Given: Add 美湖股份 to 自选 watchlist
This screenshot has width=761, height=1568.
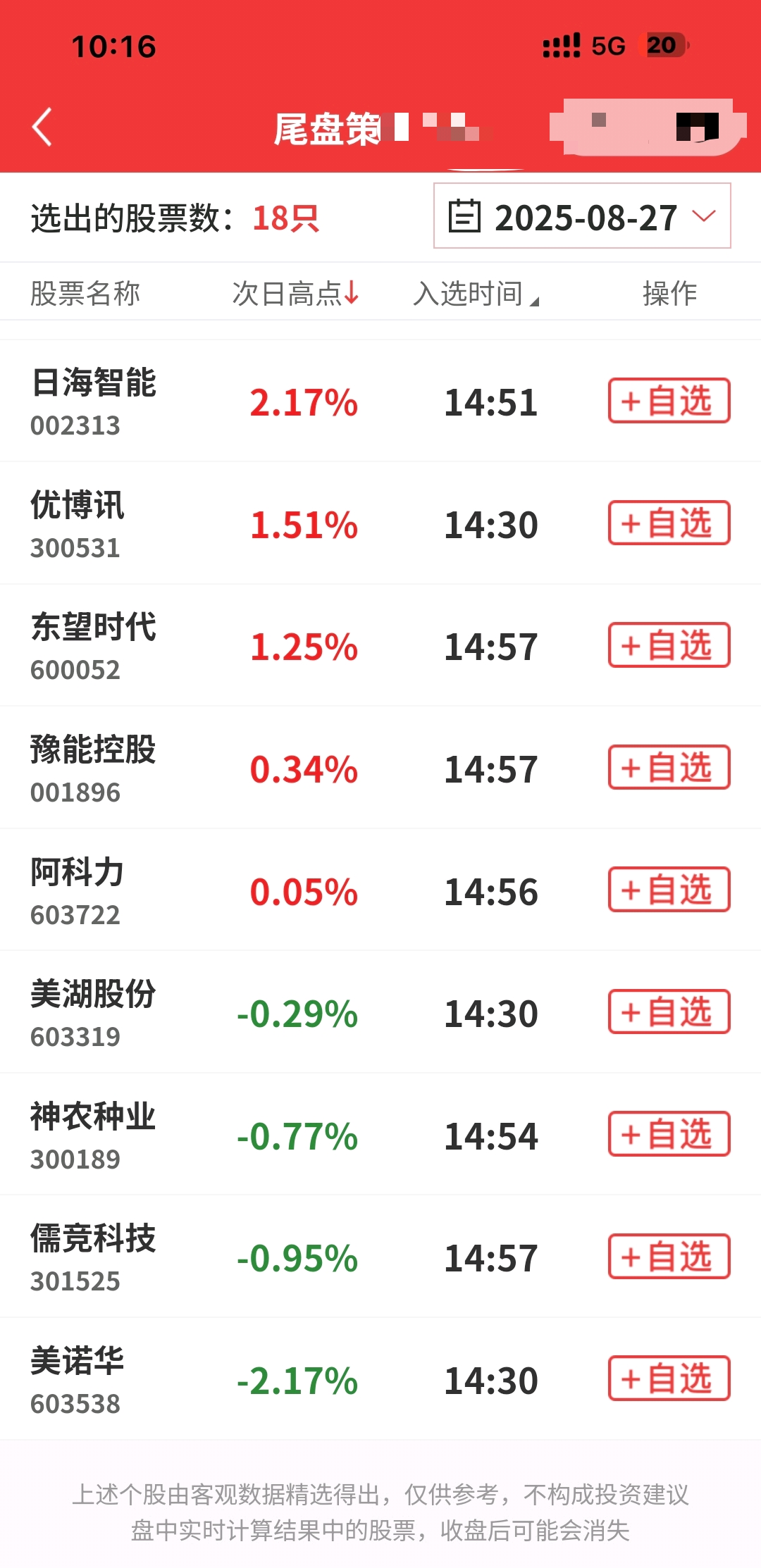Looking at the screenshot, I should point(669,1012).
